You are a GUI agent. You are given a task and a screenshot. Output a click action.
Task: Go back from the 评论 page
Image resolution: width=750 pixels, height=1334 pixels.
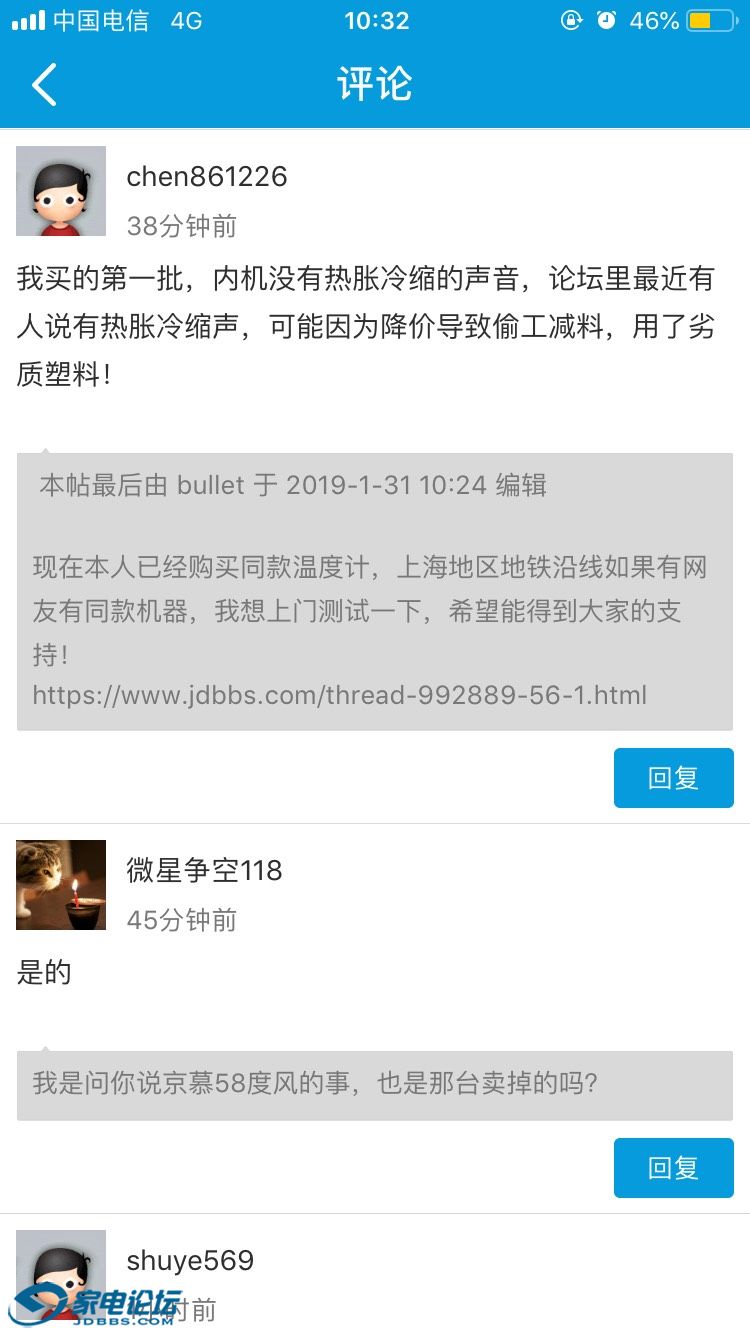44,84
